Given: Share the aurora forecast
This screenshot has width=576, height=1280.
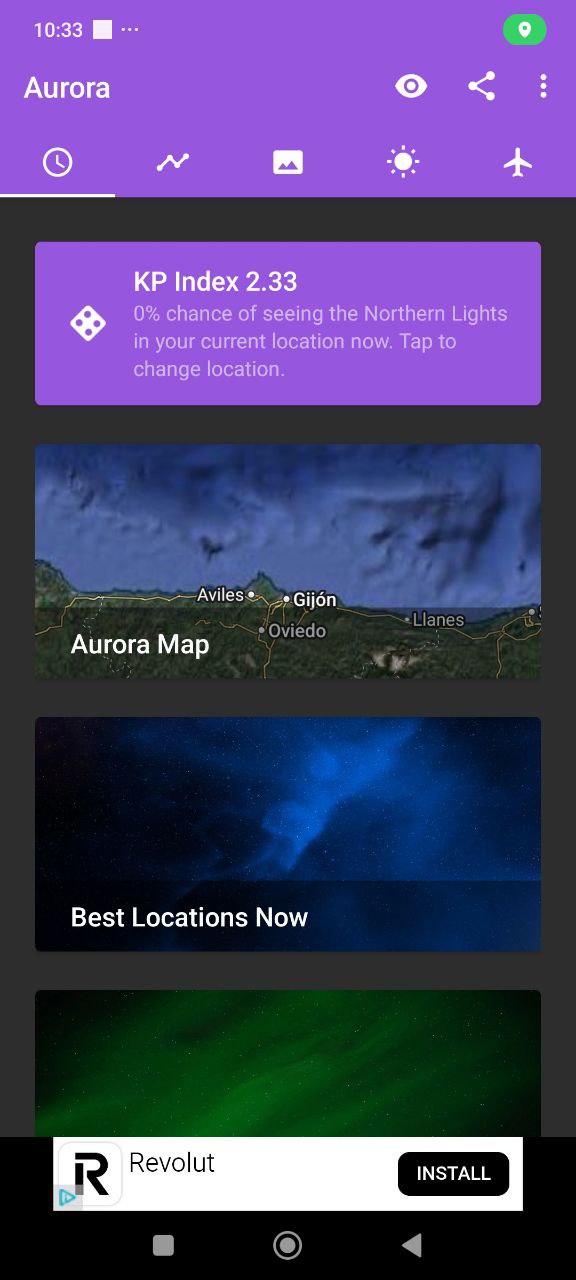Looking at the screenshot, I should coord(482,87).
